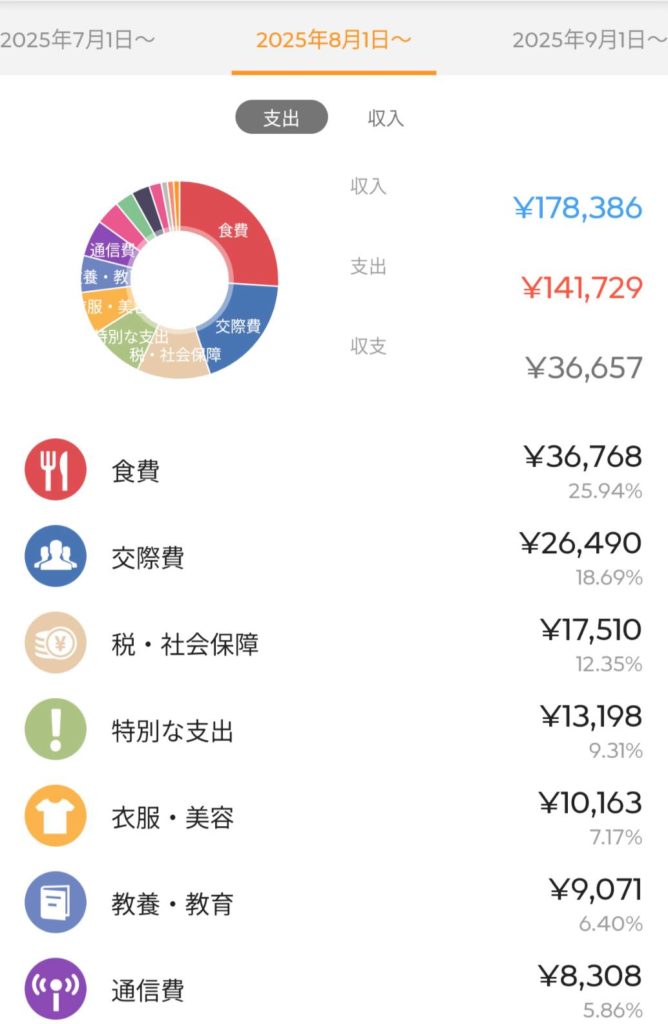The image size is (668, 1024).
Task: Open the 特別な支出 category row
Action: tap(333, 730)
